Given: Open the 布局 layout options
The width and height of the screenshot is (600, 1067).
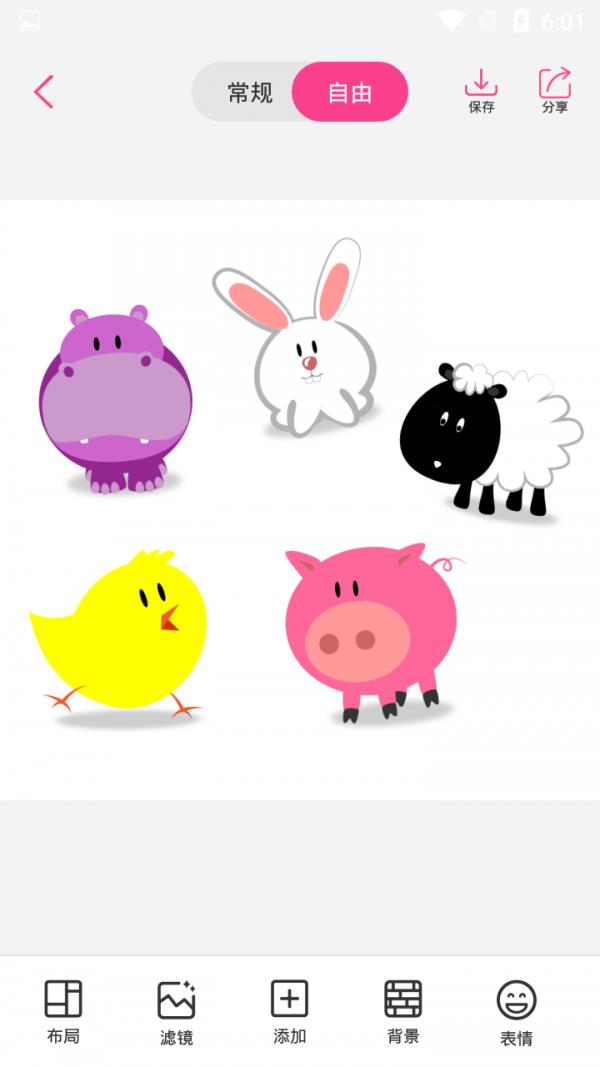Looking at the screenshot, I should pyautogui.click(x=63, y=1011).
